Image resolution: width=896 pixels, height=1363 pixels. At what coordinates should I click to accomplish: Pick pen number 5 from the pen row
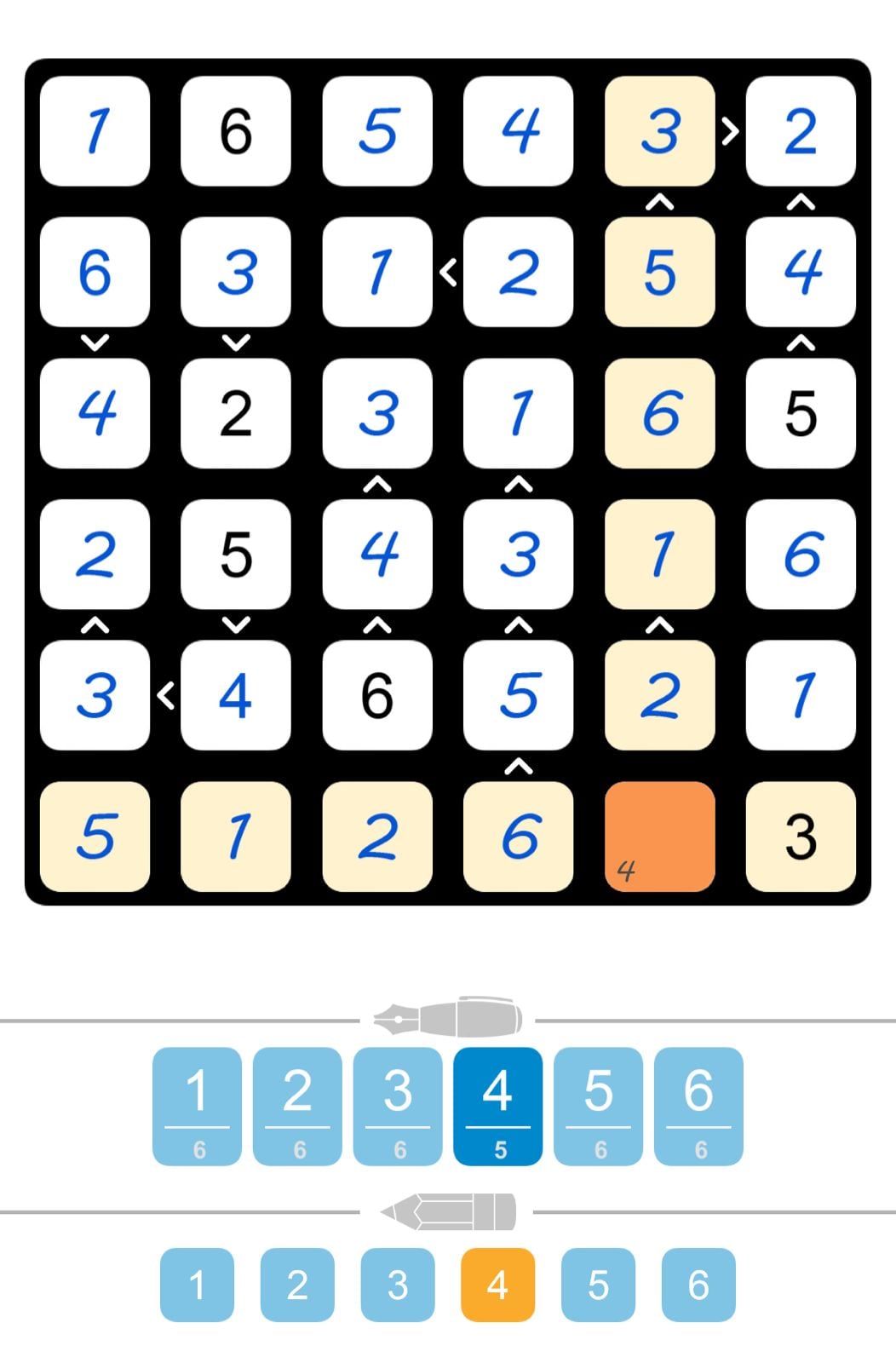click(x=599, y=1103)
